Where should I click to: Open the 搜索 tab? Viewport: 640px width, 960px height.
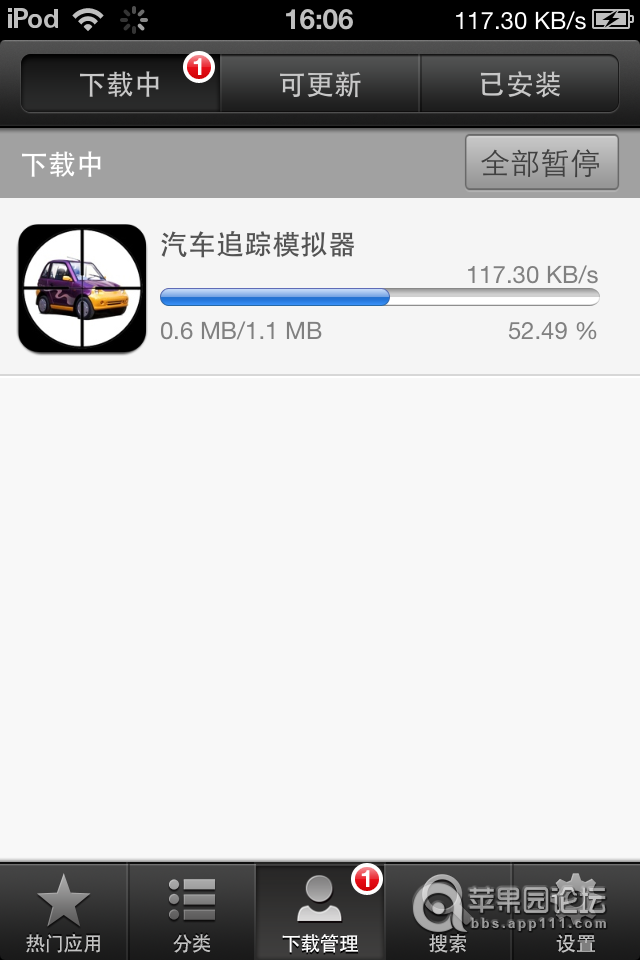[x=447, y=912]
